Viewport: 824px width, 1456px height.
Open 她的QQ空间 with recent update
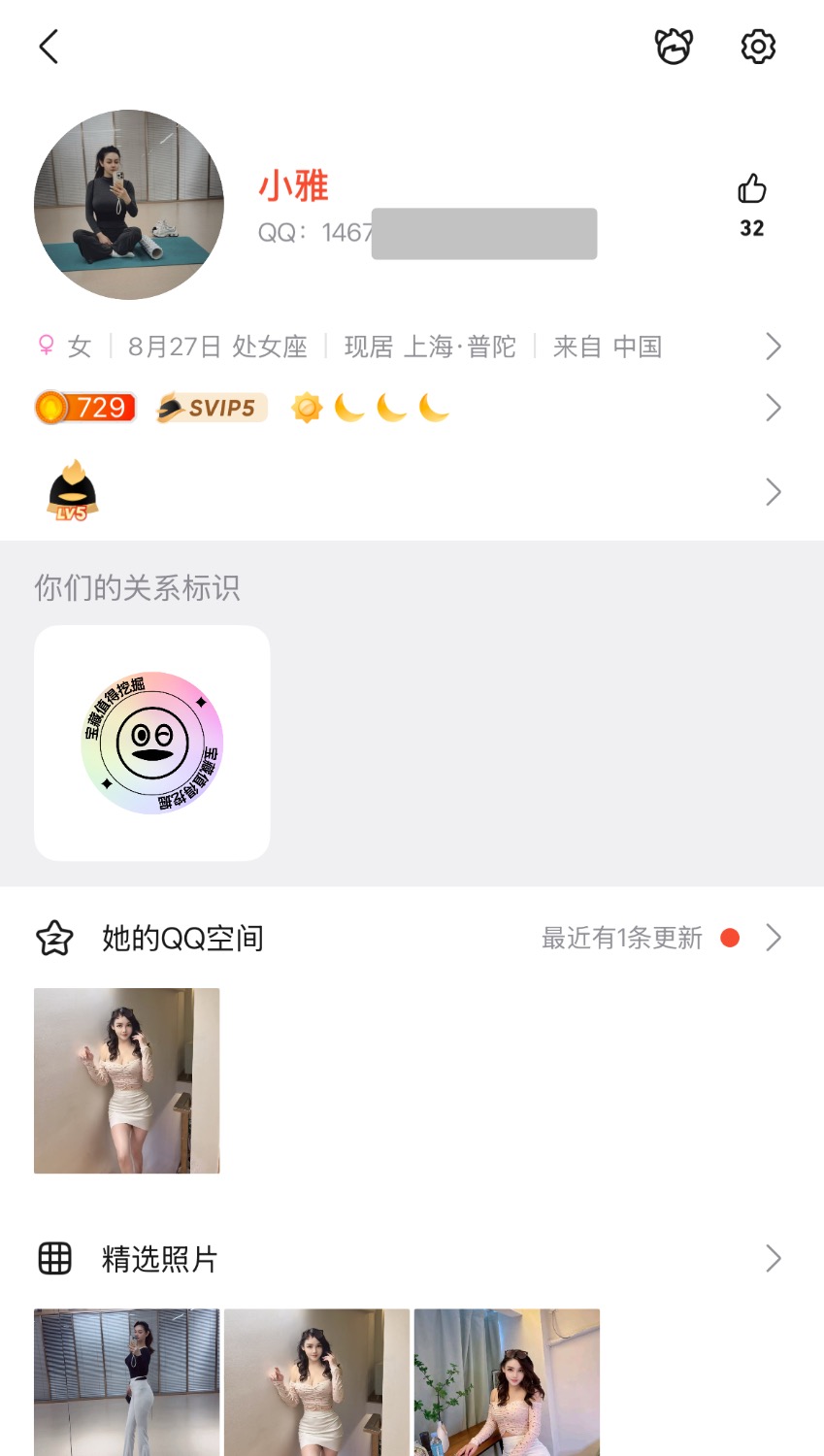(408, 938)
